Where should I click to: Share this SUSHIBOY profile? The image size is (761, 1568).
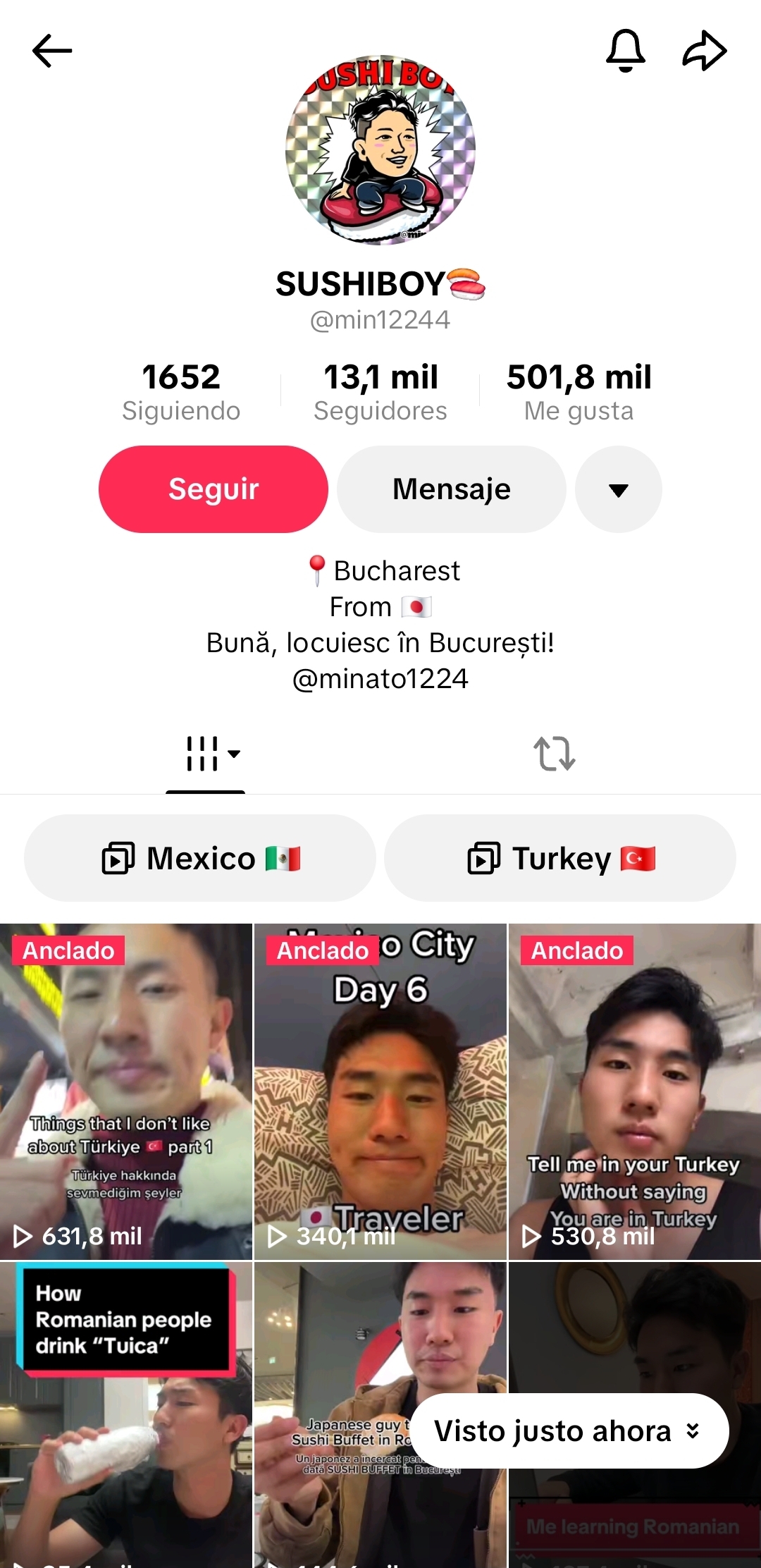(705, 51)
